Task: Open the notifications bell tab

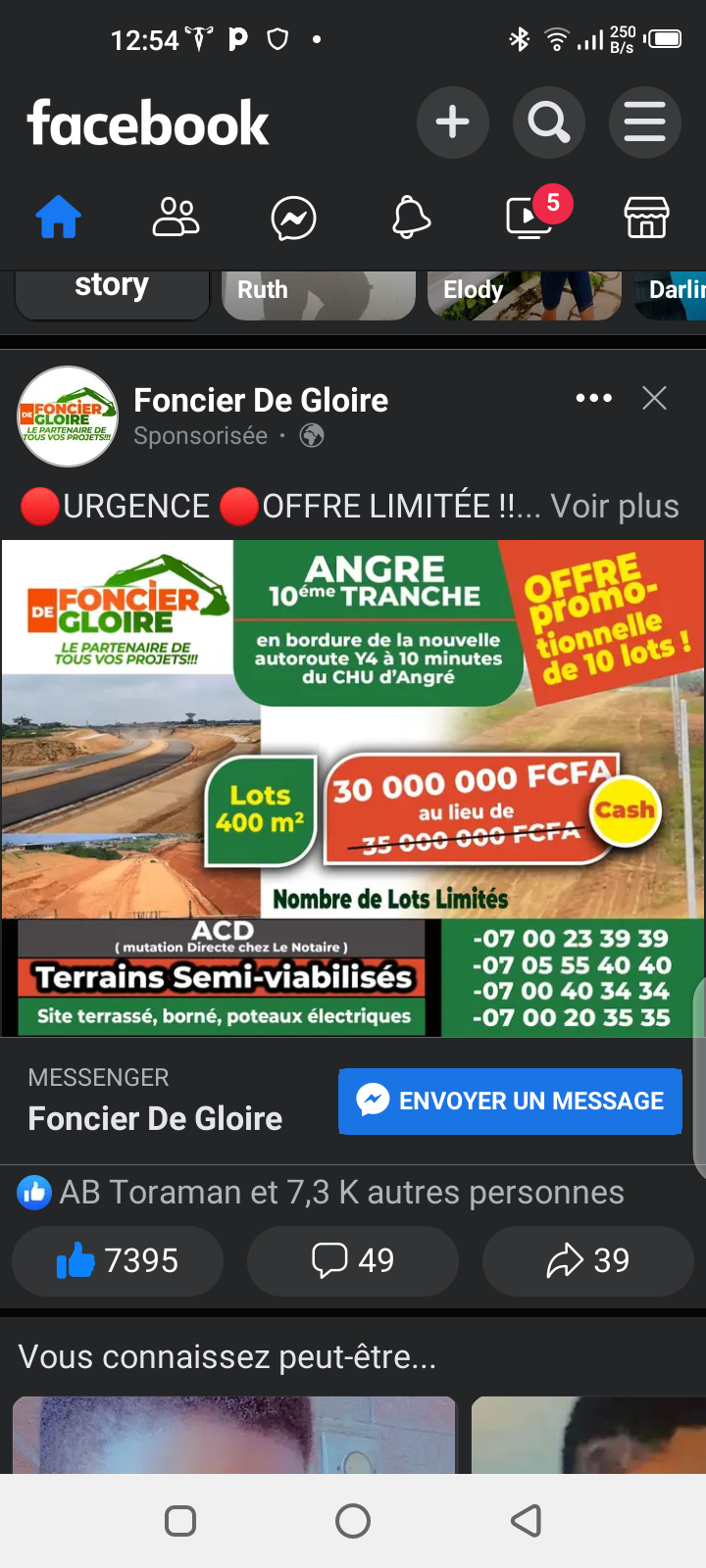Action: [x=411, y=218]
